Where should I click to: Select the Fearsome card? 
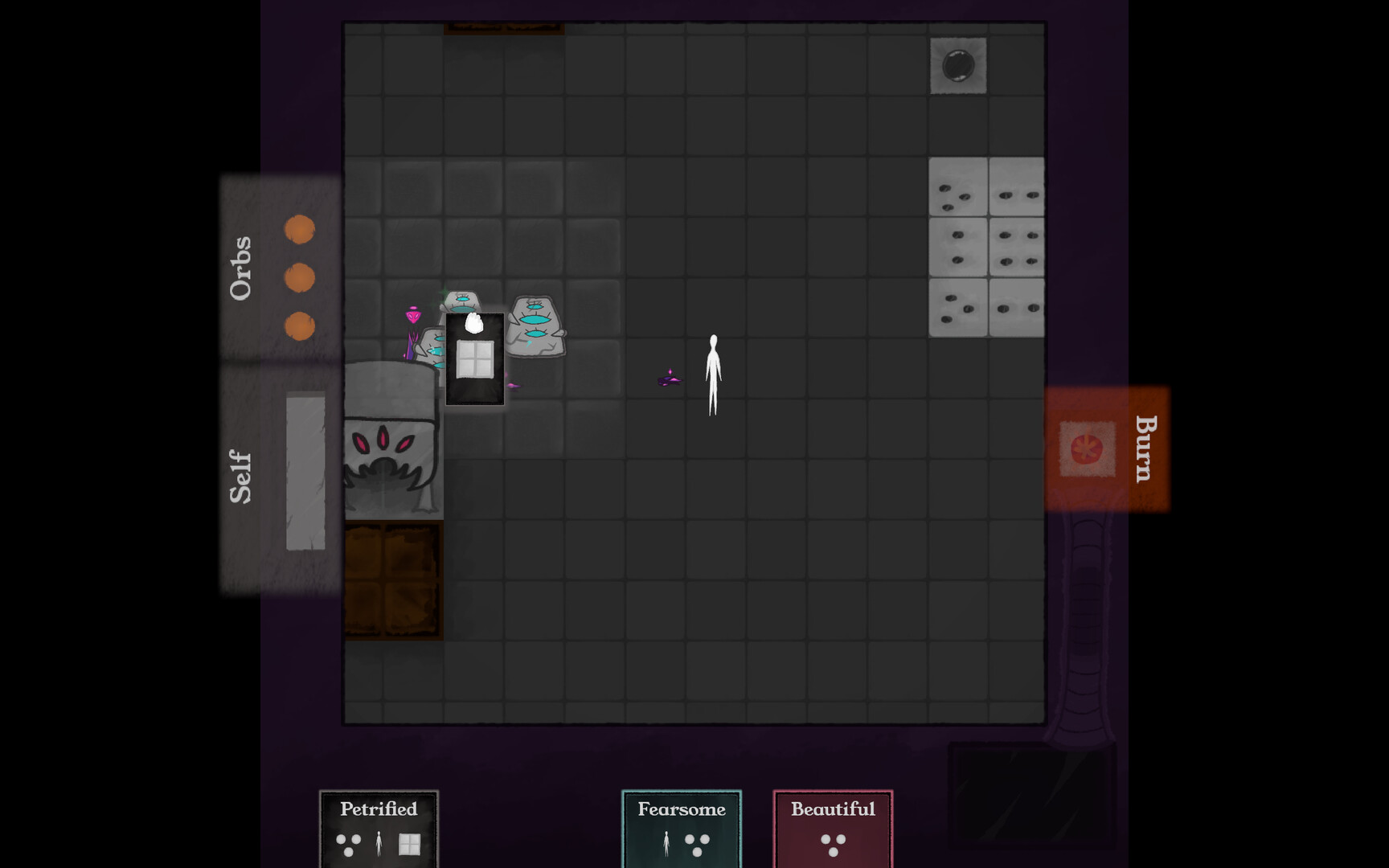point(681,829)
